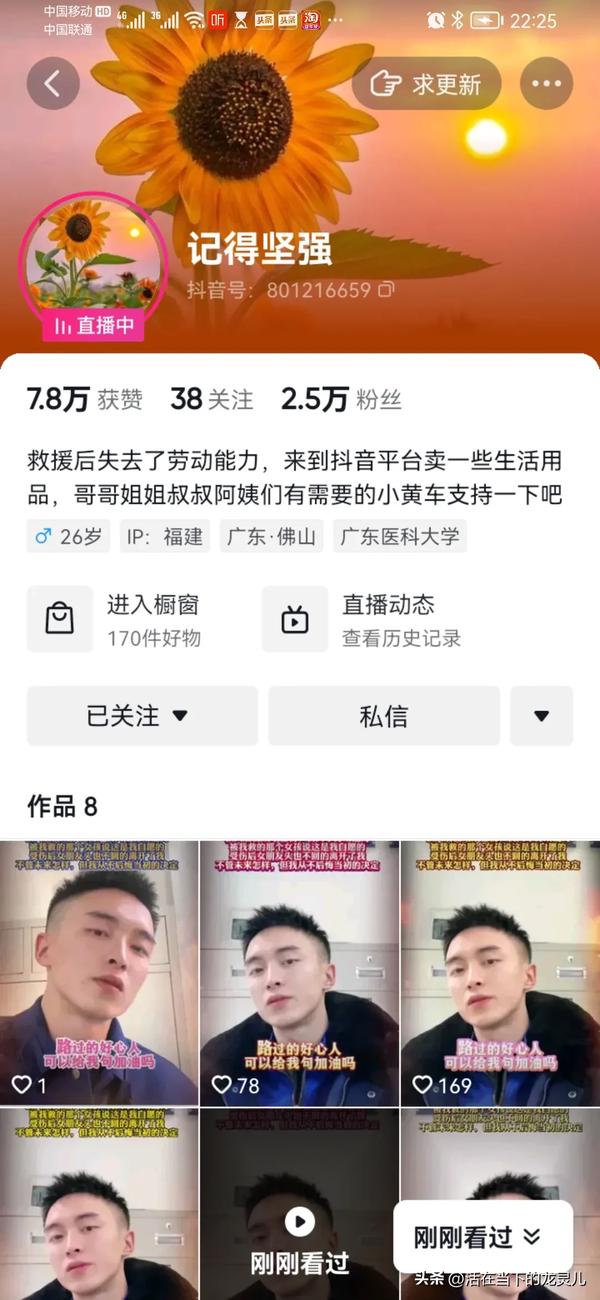View the 38 关注 following list

211,400
